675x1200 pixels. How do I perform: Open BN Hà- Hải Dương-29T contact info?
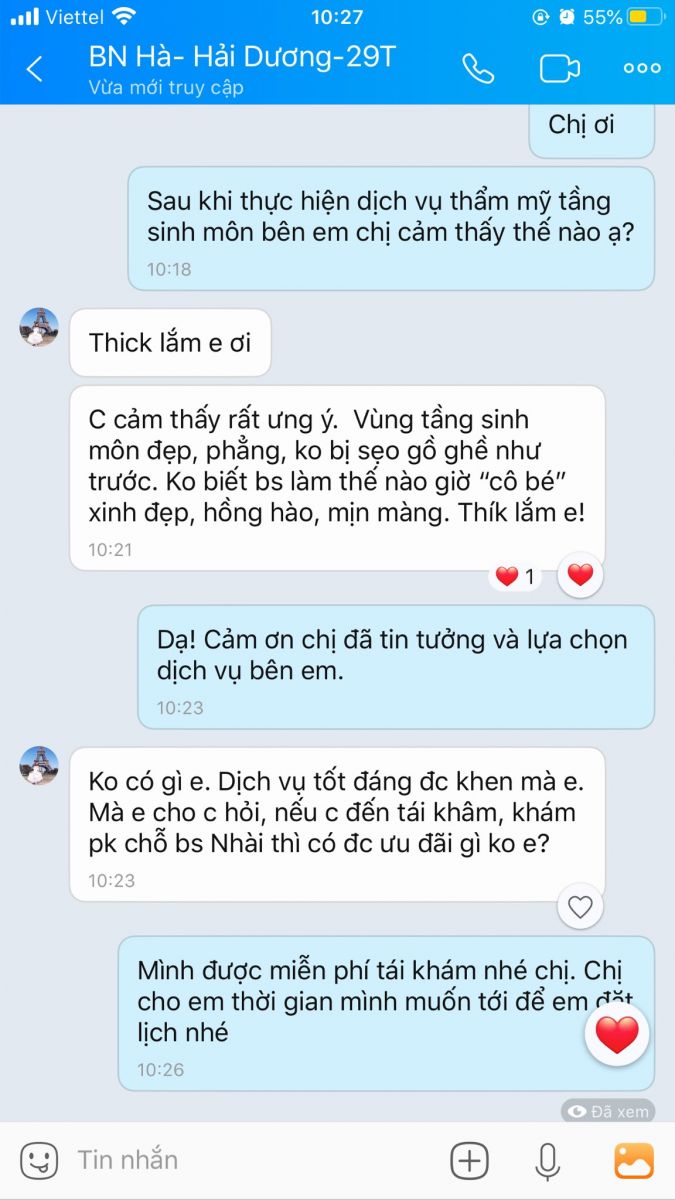242,57
